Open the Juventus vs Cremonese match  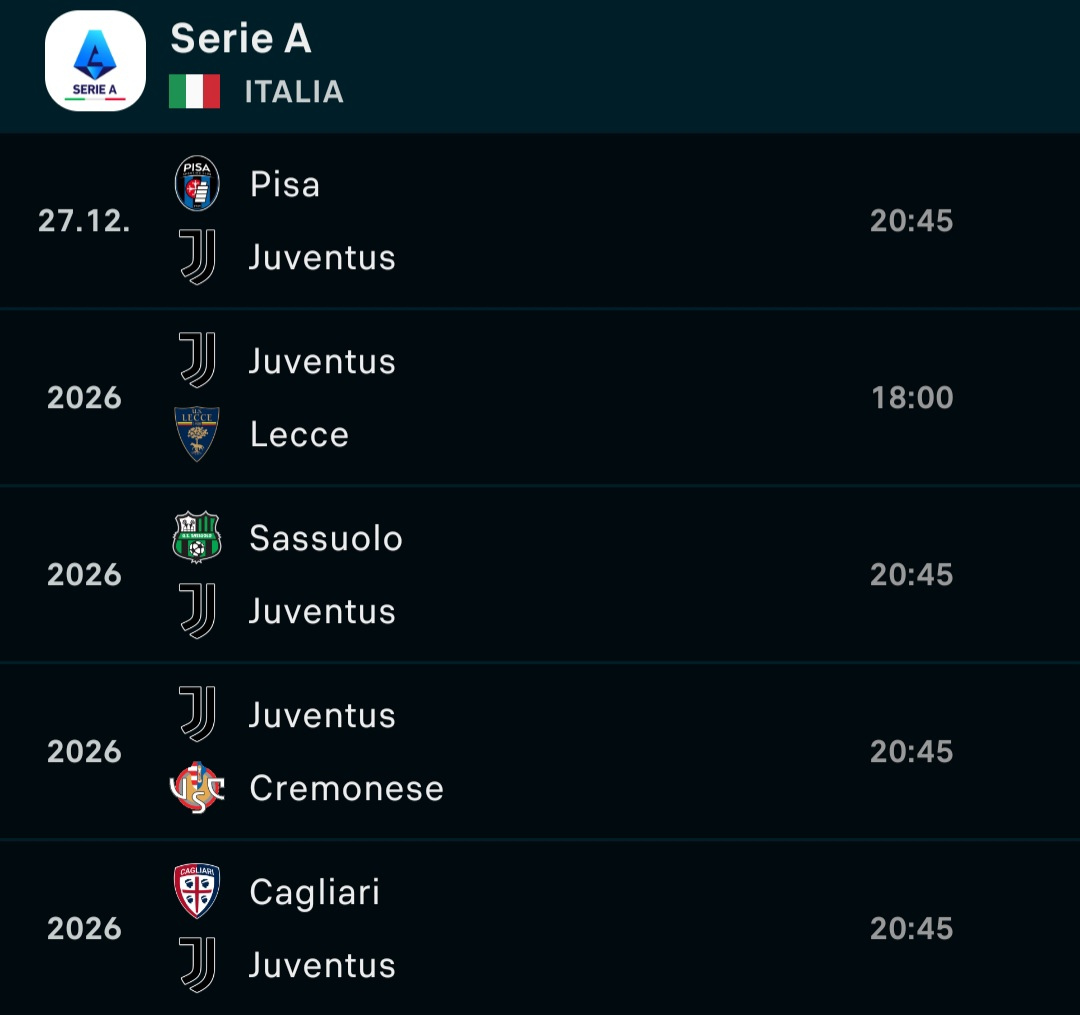(540, 752)
